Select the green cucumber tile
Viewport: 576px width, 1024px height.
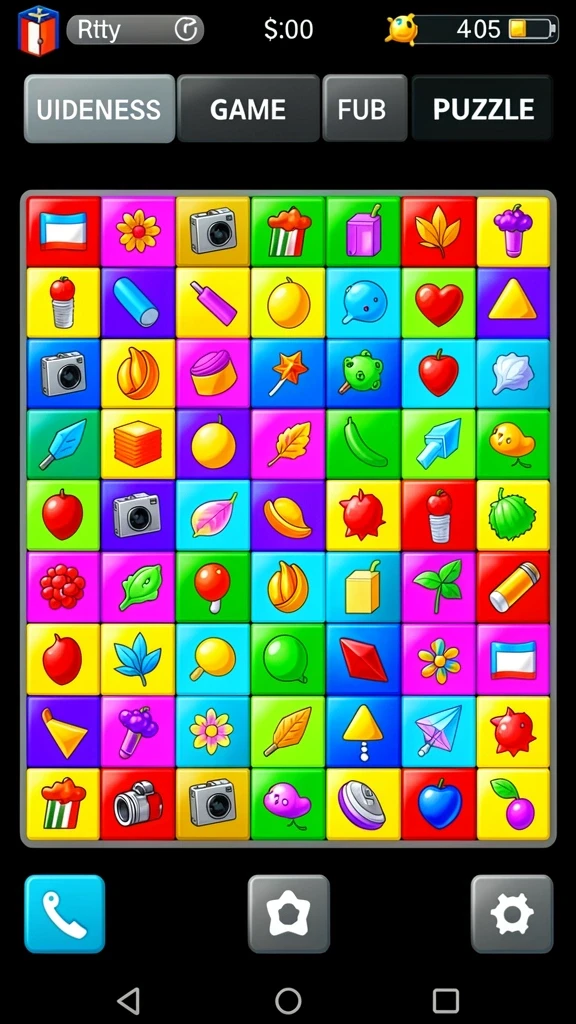pyautogui.click(x=364, y=445)
